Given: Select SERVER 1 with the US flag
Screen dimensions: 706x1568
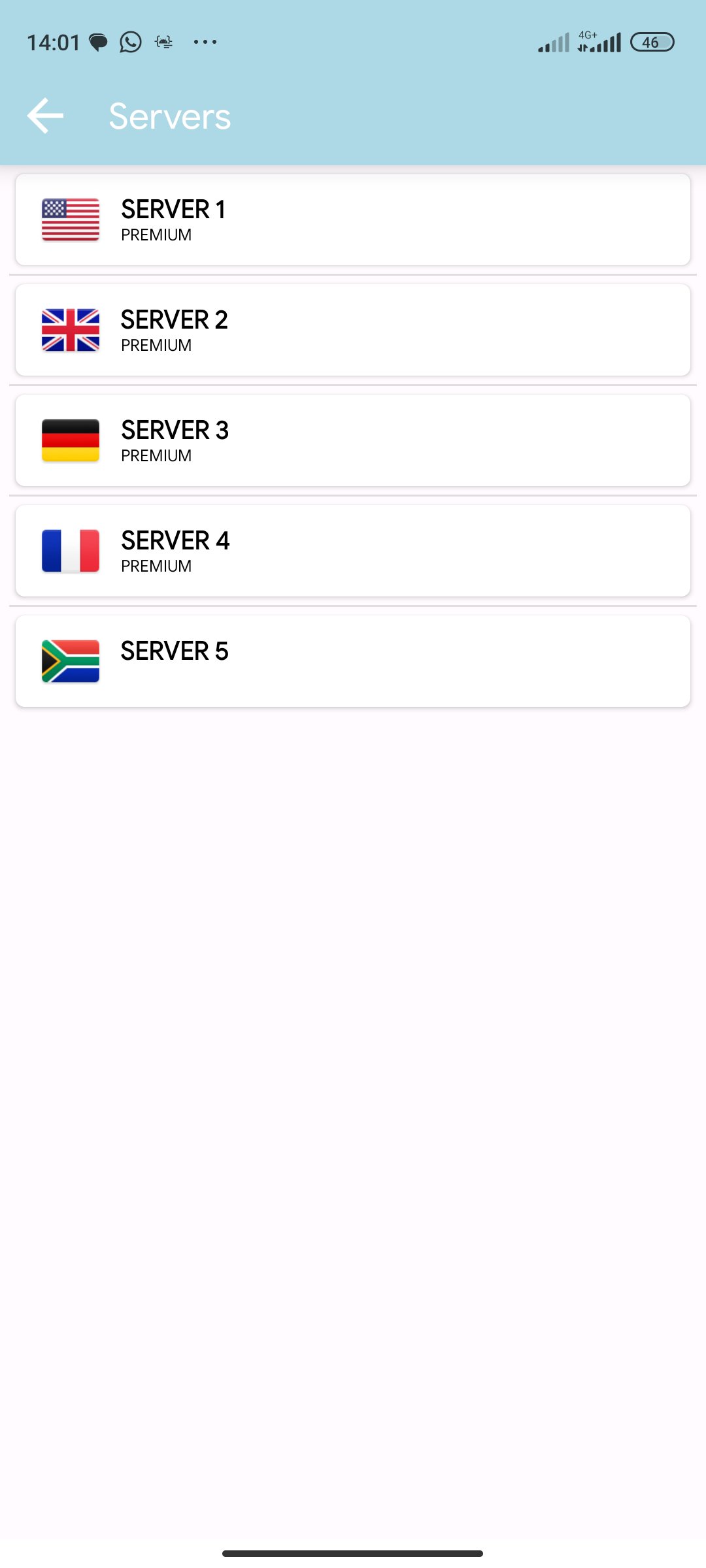Looking at the screenshot, I should tap(353, 220).
